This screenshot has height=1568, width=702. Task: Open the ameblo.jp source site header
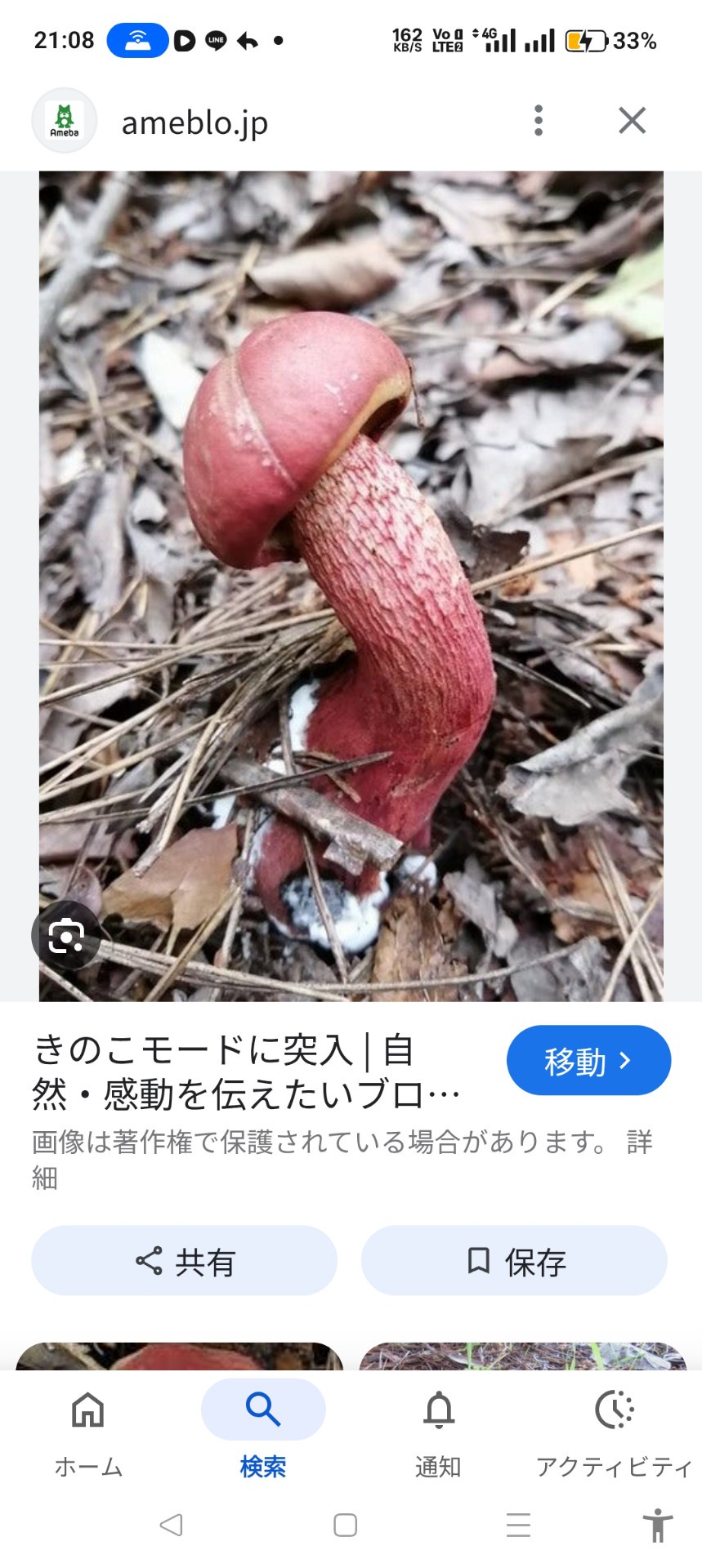(x=195, y=122)
